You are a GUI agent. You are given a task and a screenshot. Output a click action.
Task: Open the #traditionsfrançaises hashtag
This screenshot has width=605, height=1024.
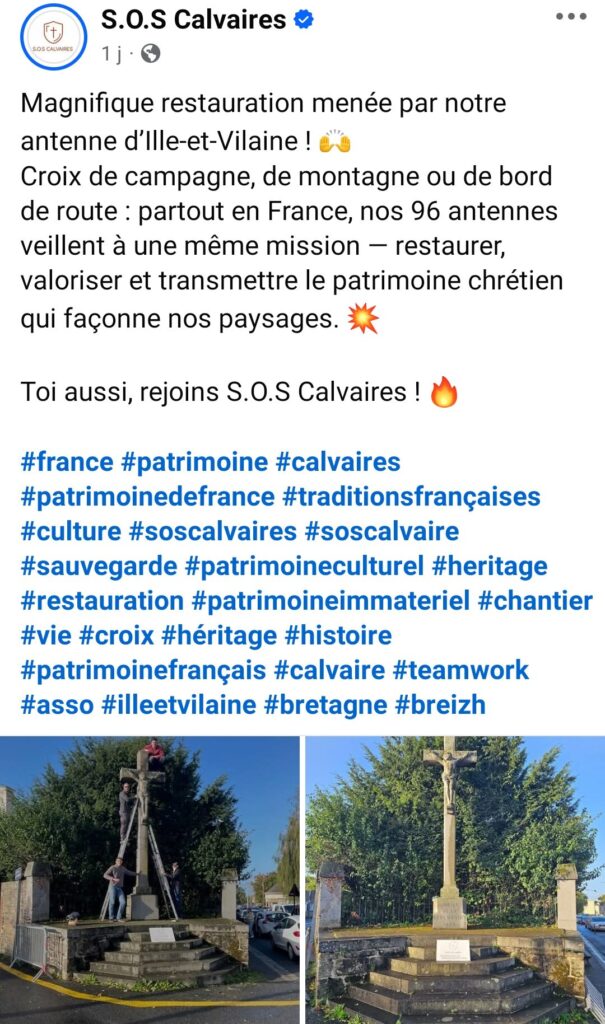point(411,497)
